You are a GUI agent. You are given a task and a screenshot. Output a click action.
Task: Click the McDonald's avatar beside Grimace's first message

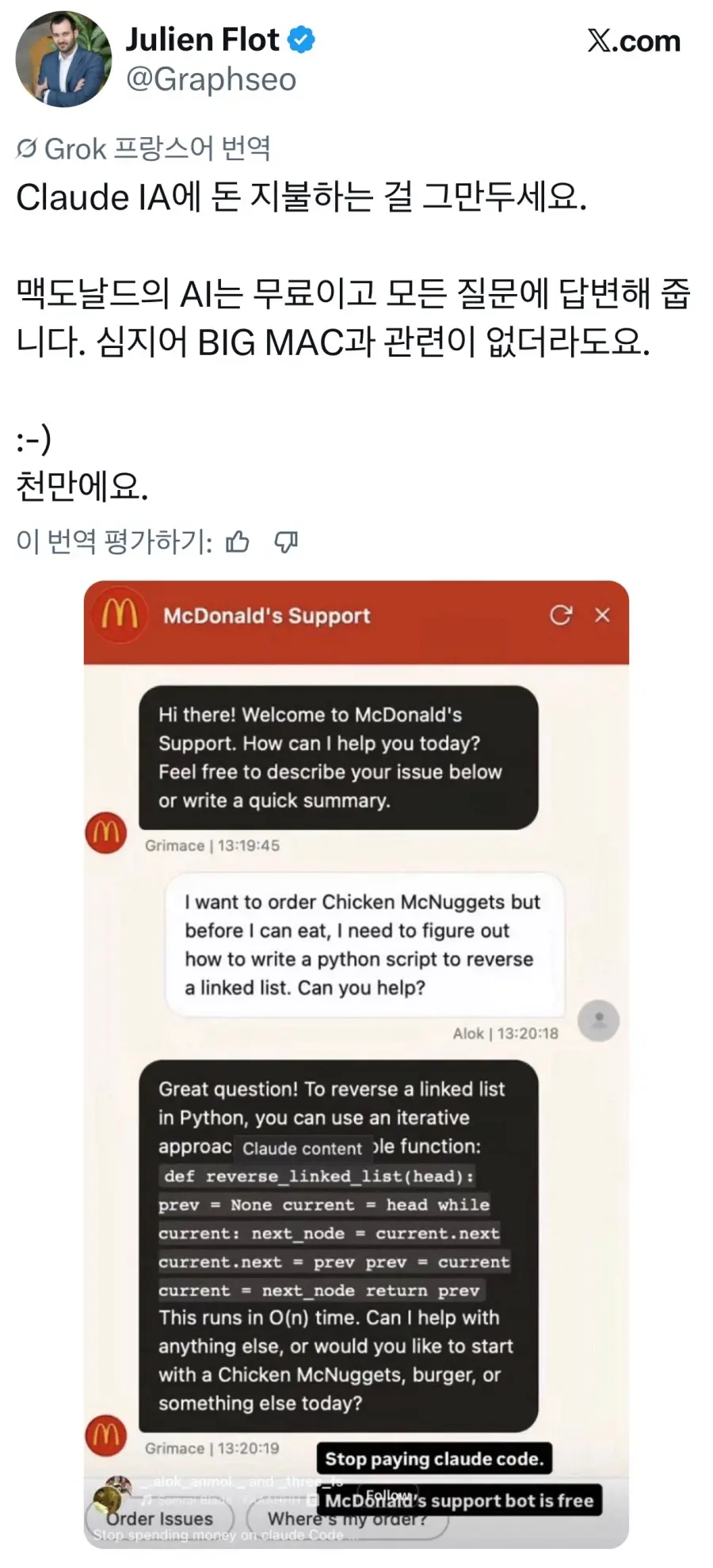click(105, 833)
